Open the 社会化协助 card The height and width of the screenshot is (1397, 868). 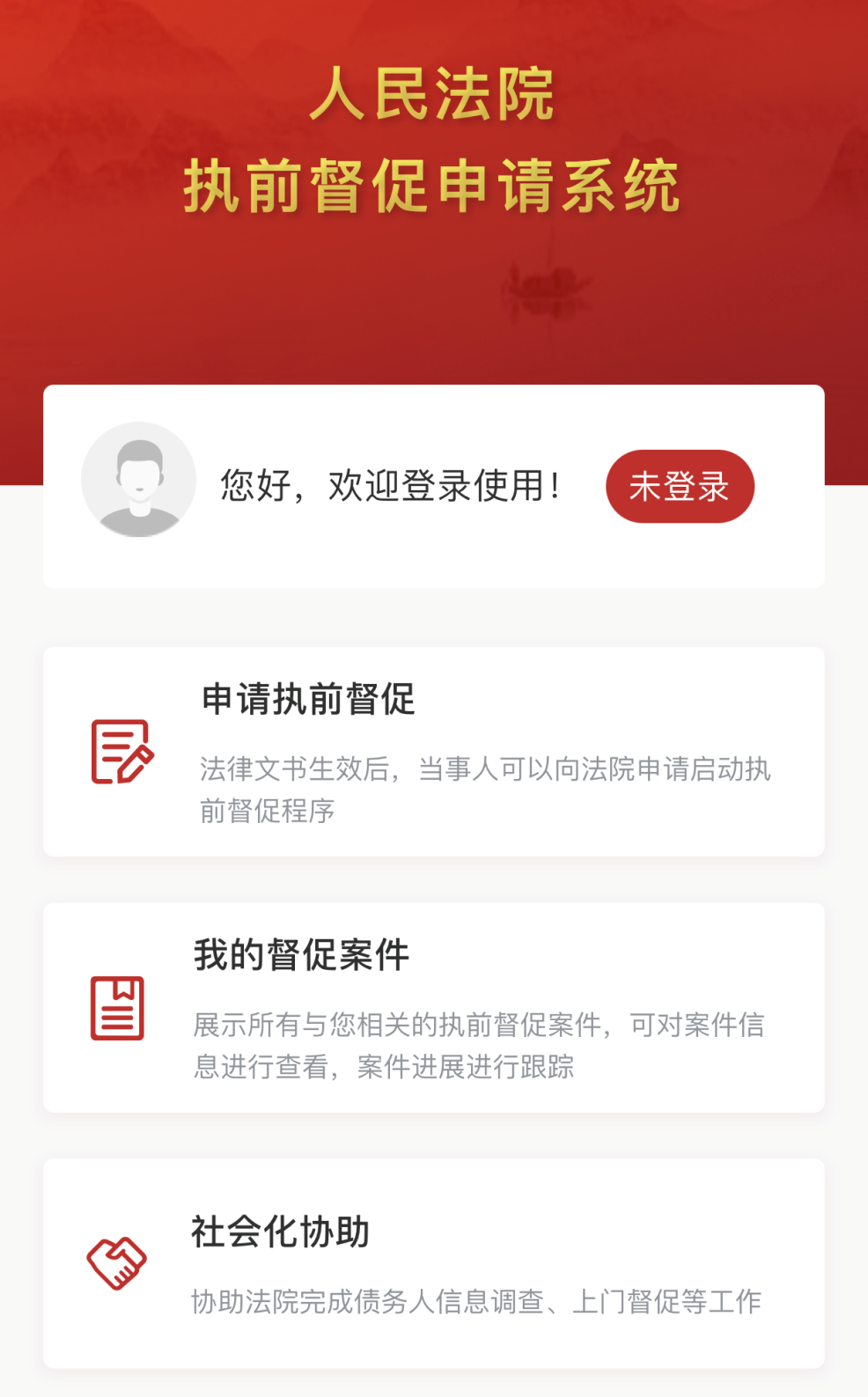[x=433, y=1263]
